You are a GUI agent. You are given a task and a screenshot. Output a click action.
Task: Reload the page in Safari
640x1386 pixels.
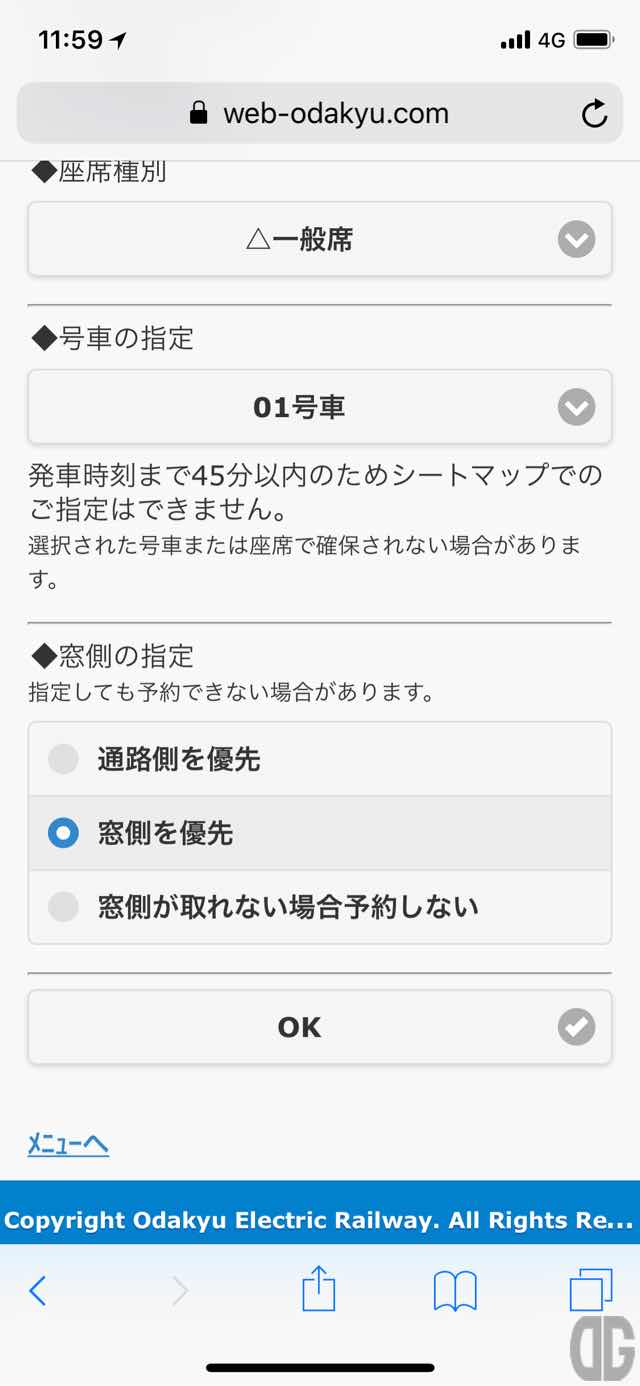594,114
